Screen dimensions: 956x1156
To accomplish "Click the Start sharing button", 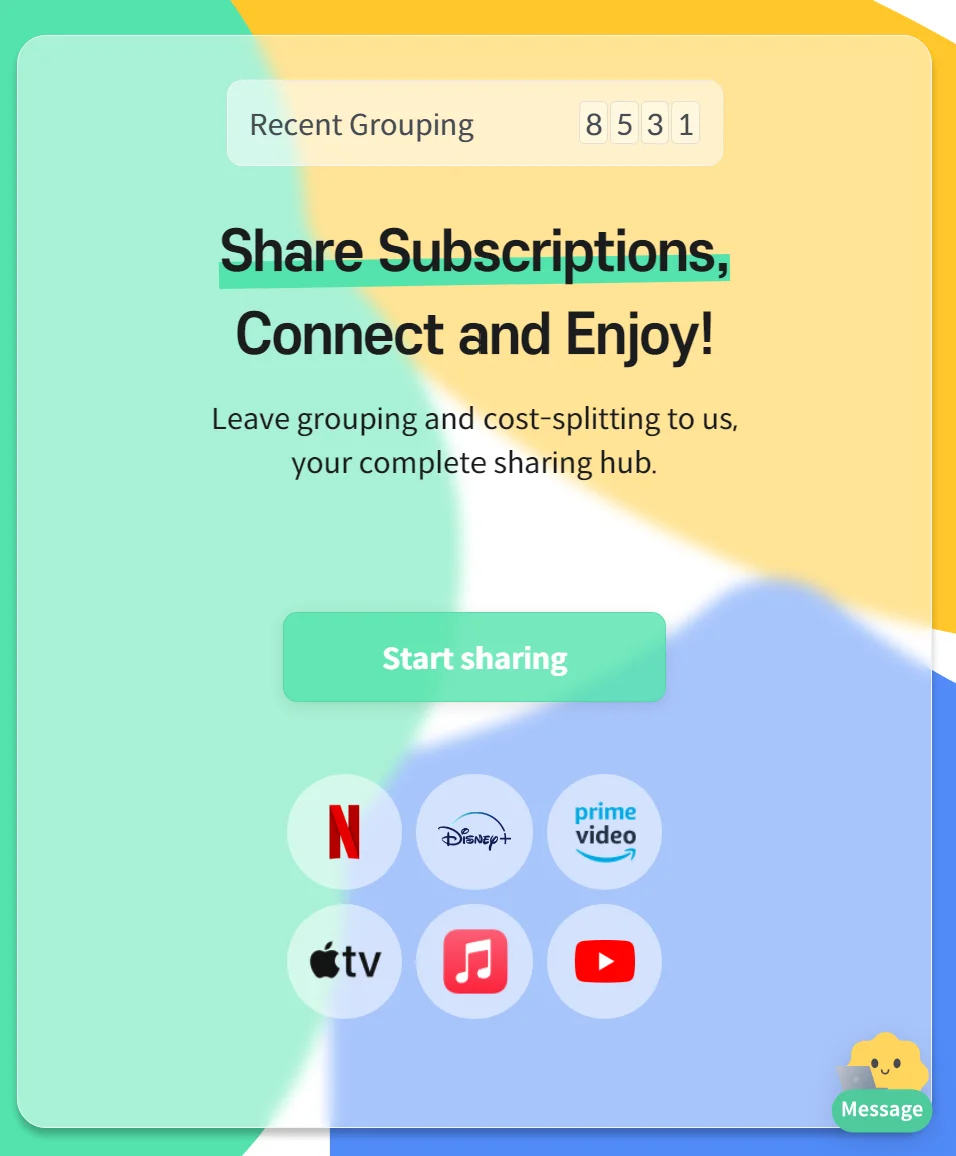I will [474, 657].
